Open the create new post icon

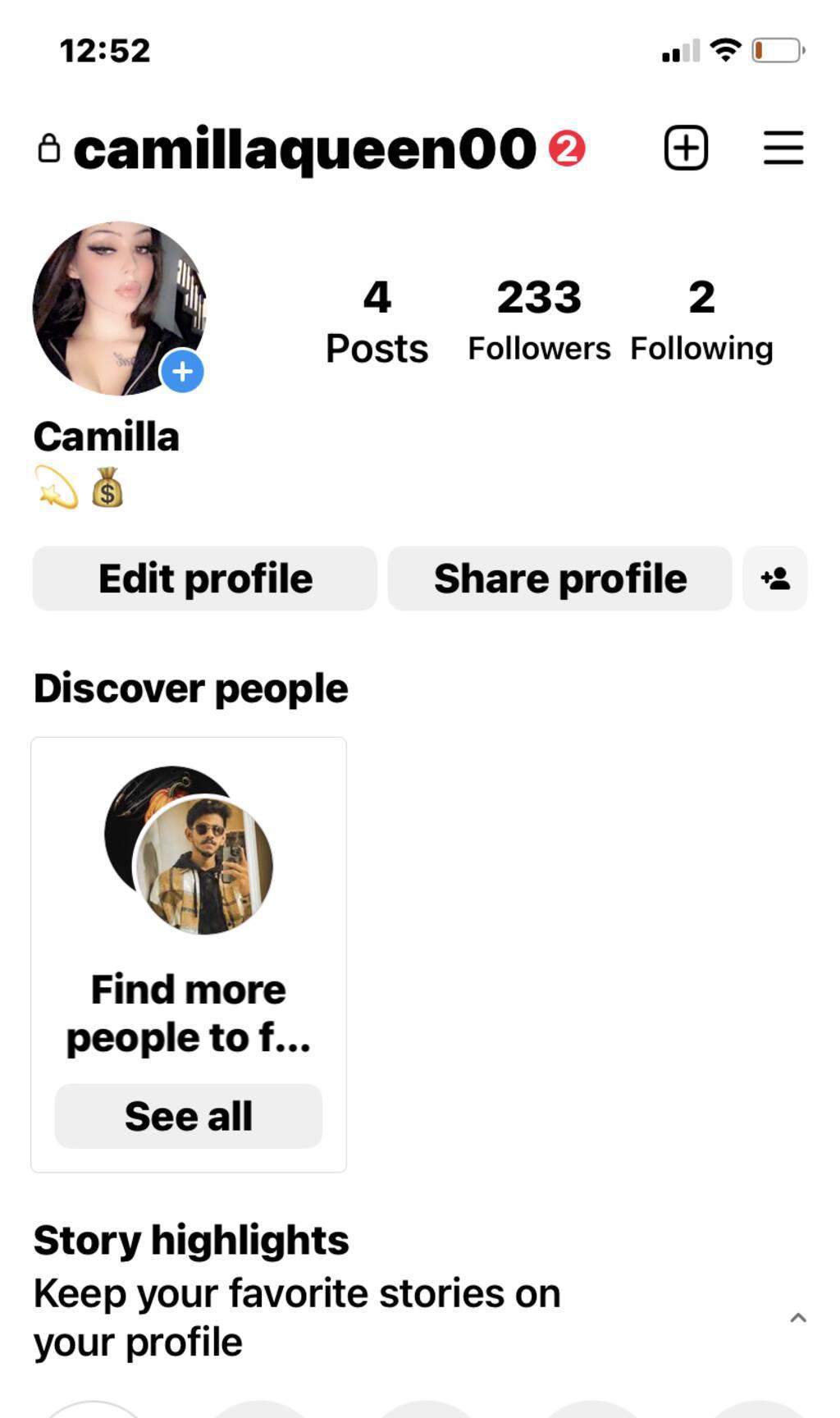[686, 149]
